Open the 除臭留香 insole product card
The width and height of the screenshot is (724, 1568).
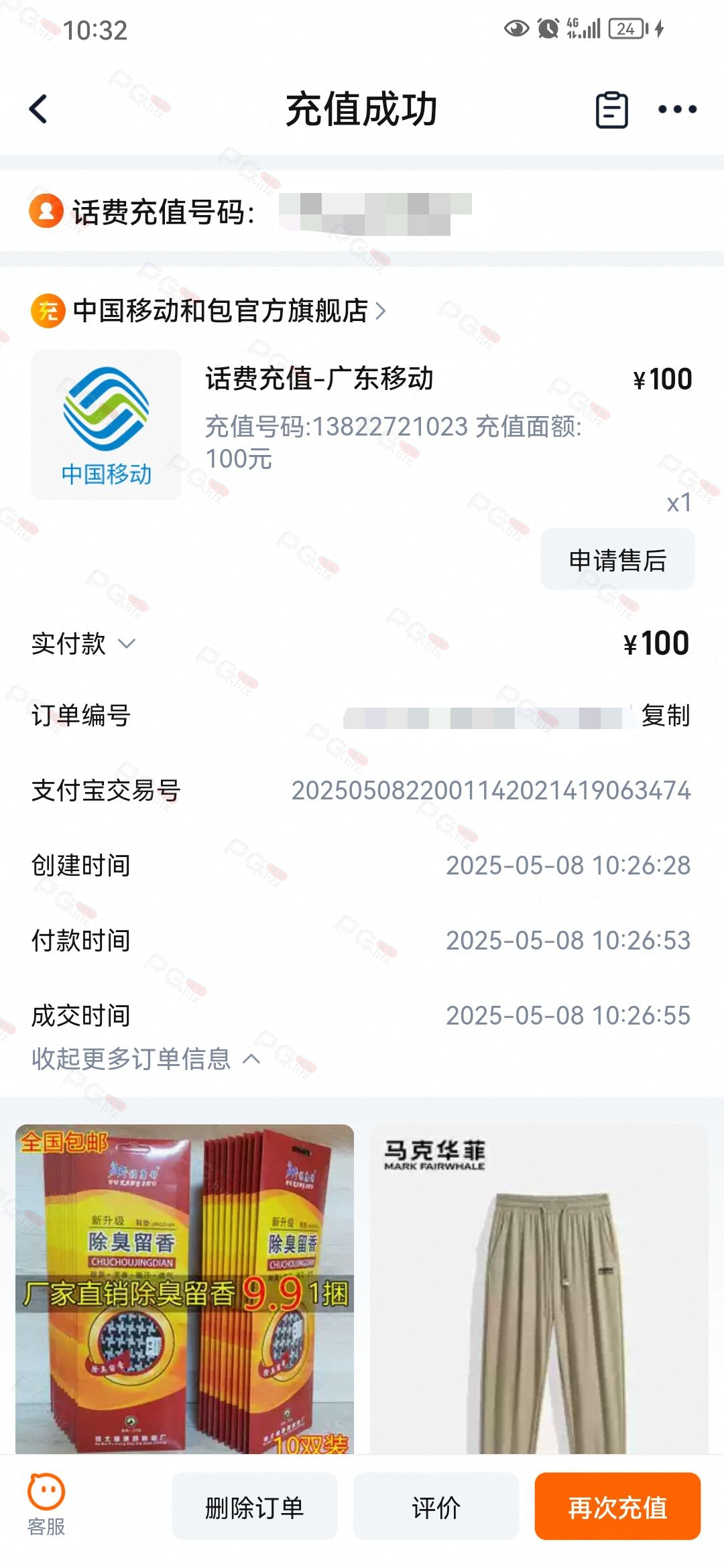click(x=184, y=1289)
